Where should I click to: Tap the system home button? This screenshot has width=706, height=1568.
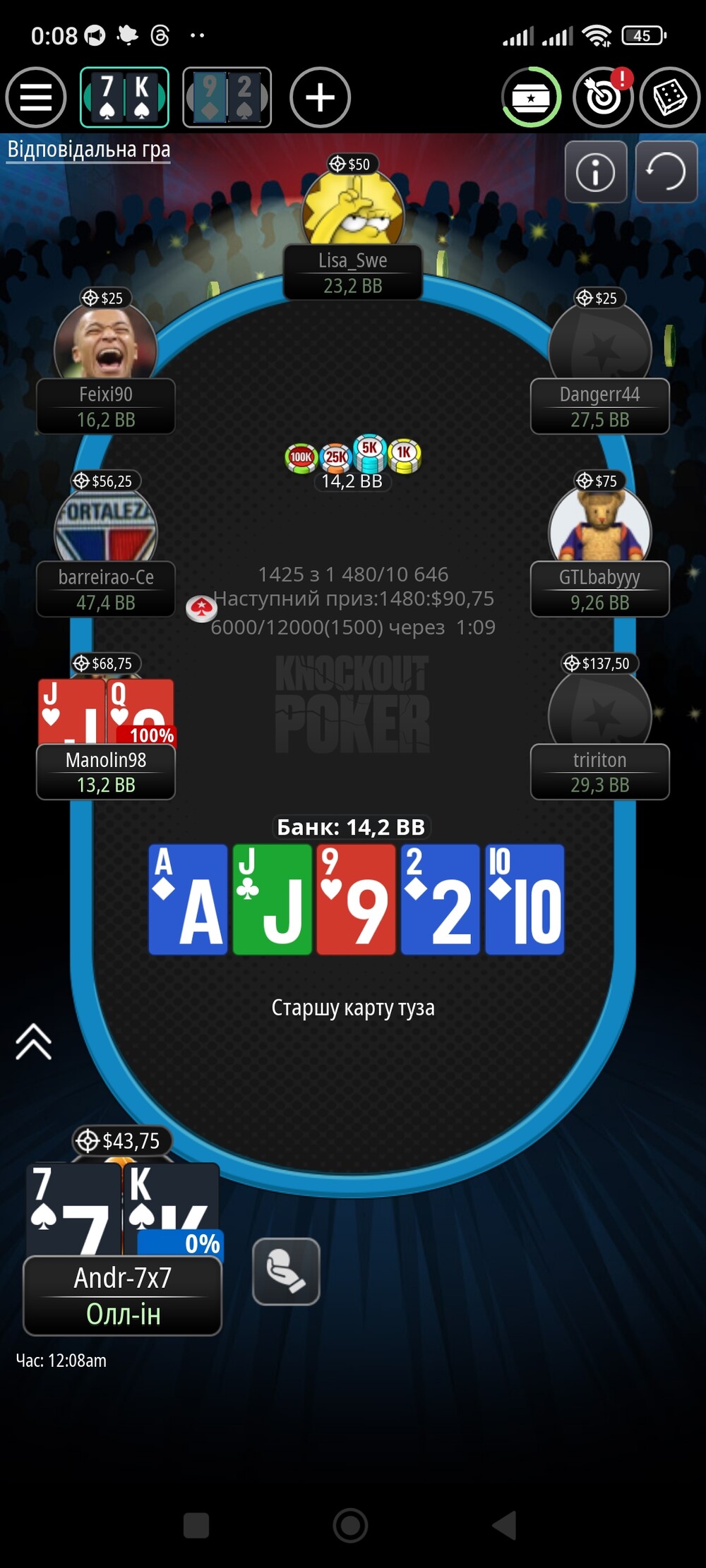[x=350, y=1525]
